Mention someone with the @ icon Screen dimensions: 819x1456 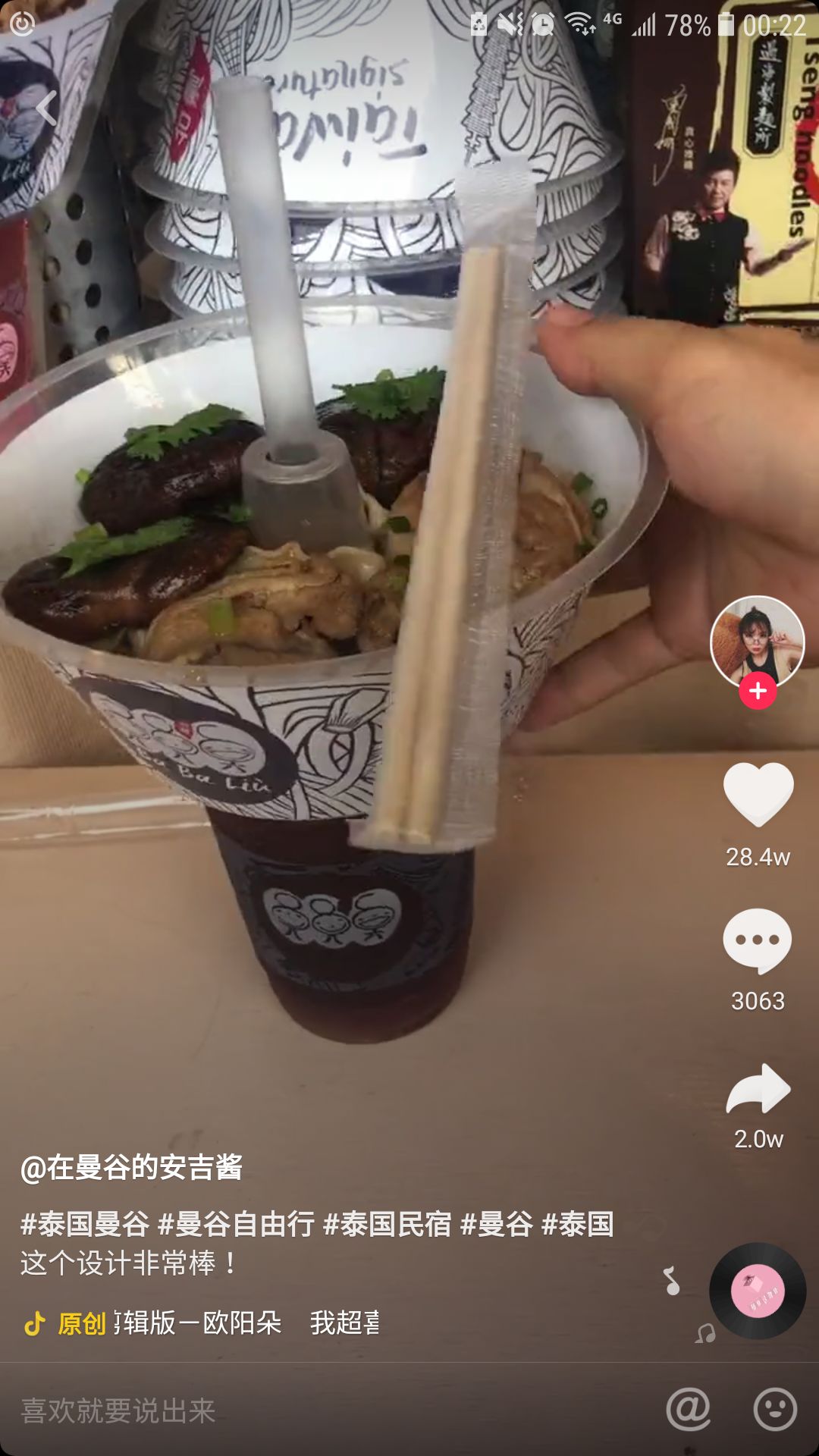tap(689, 1410)
